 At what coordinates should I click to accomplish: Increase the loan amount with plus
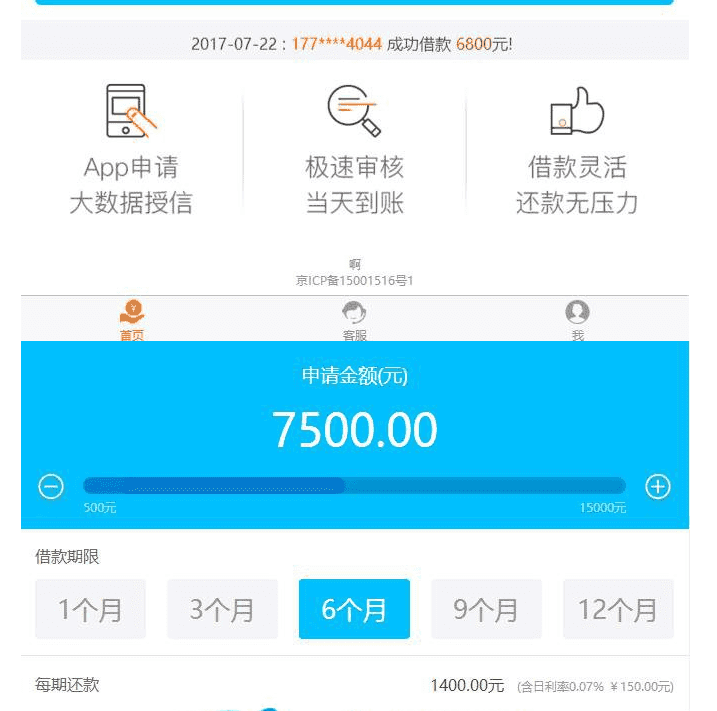(x=657, y=487)
